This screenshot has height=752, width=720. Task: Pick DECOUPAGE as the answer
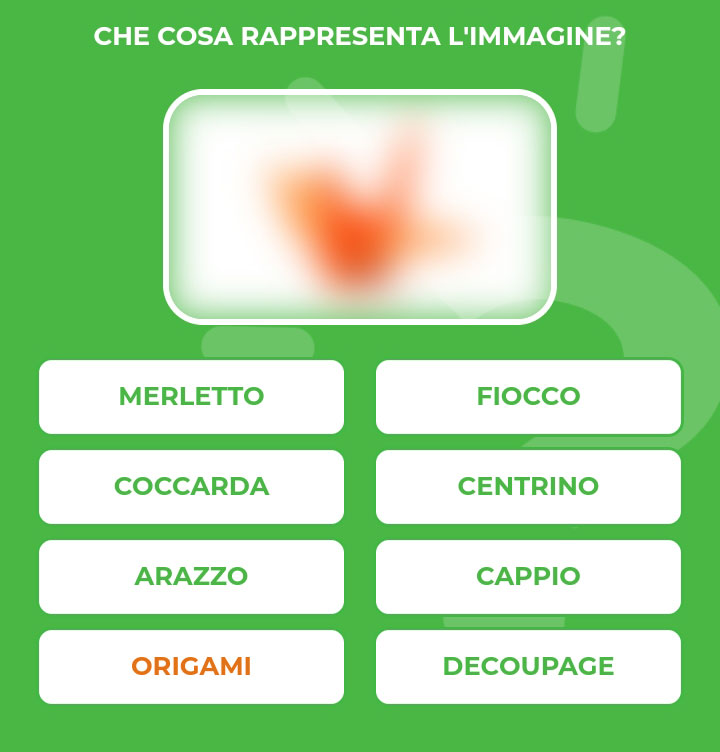pyautogui.click(x=528, y=667)
